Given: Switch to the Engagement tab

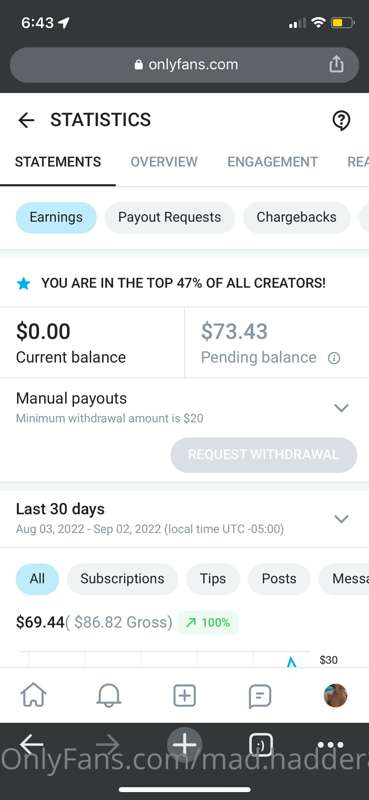Looking at the screenshot, I should (x=273, y=162).
